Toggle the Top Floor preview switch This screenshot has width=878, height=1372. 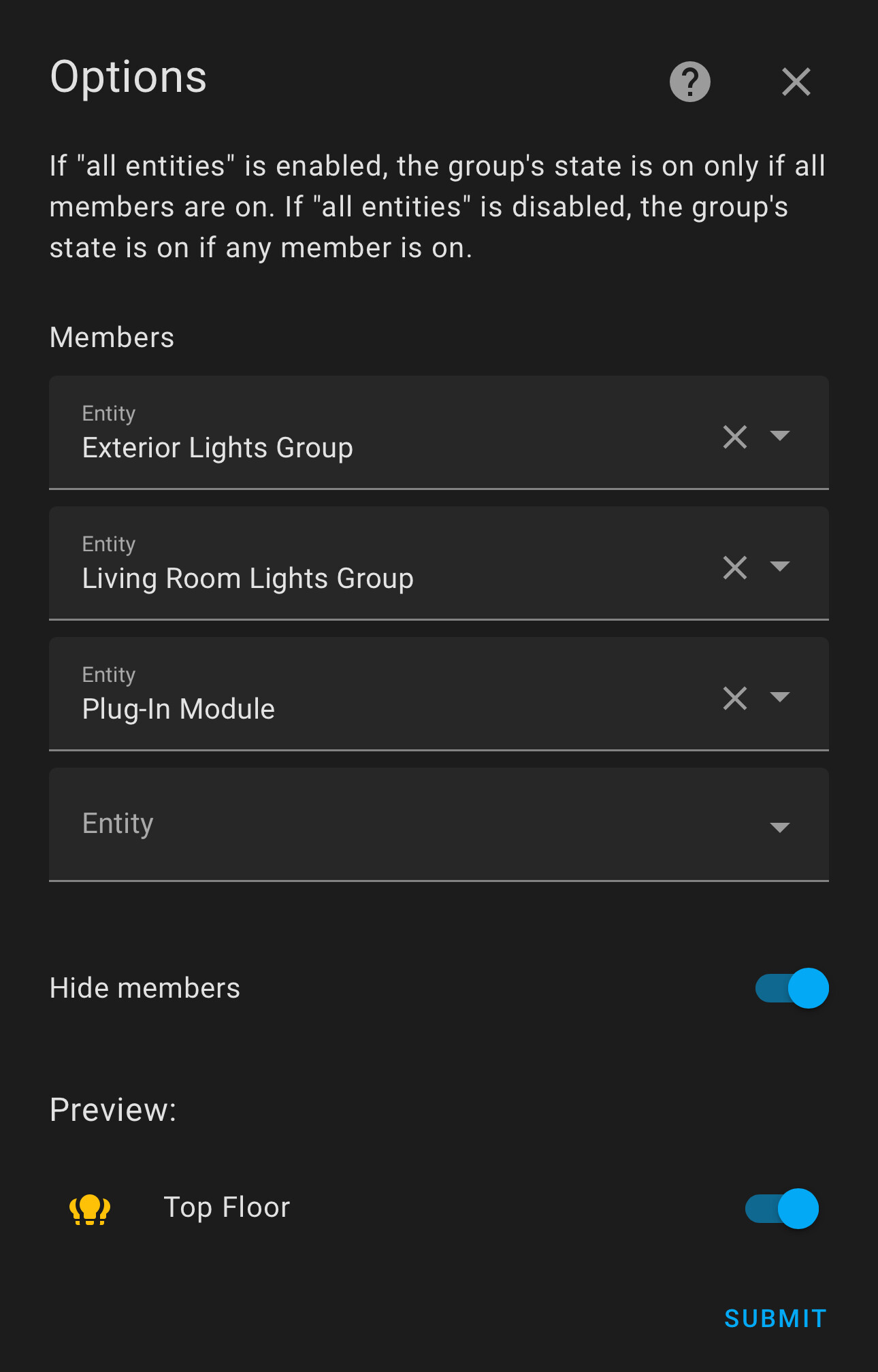(x=782, y=1209)
